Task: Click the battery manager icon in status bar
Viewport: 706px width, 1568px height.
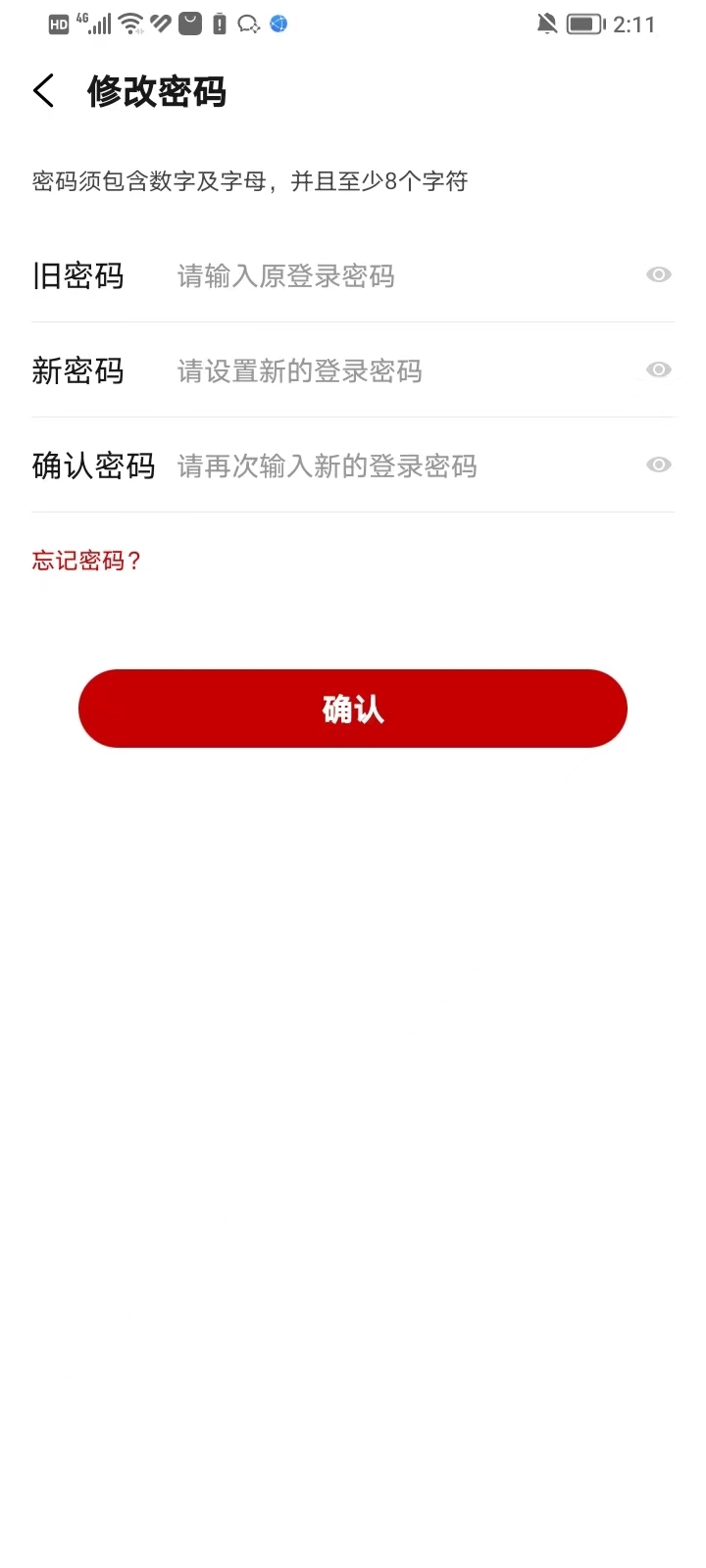Action: point(219,23)
